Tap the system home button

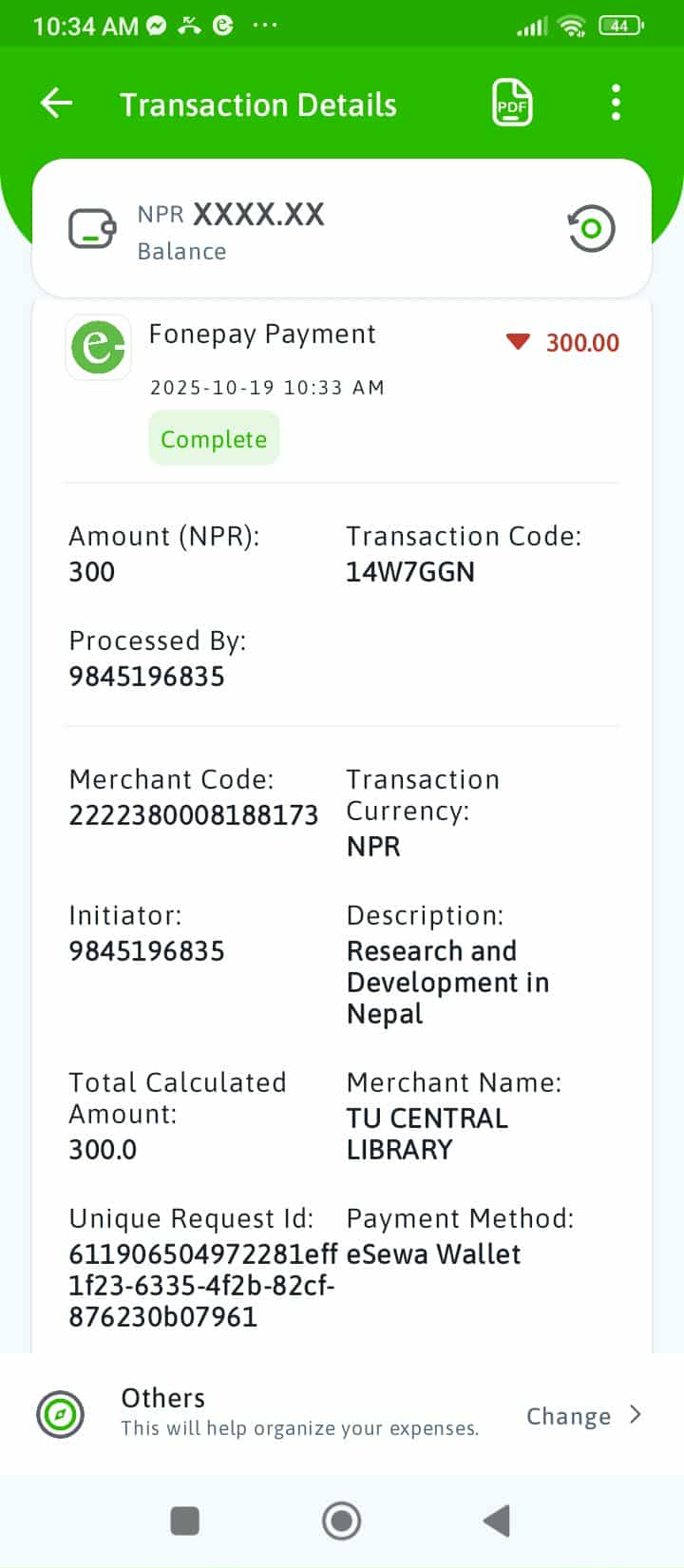click(x=342, y=1520)
